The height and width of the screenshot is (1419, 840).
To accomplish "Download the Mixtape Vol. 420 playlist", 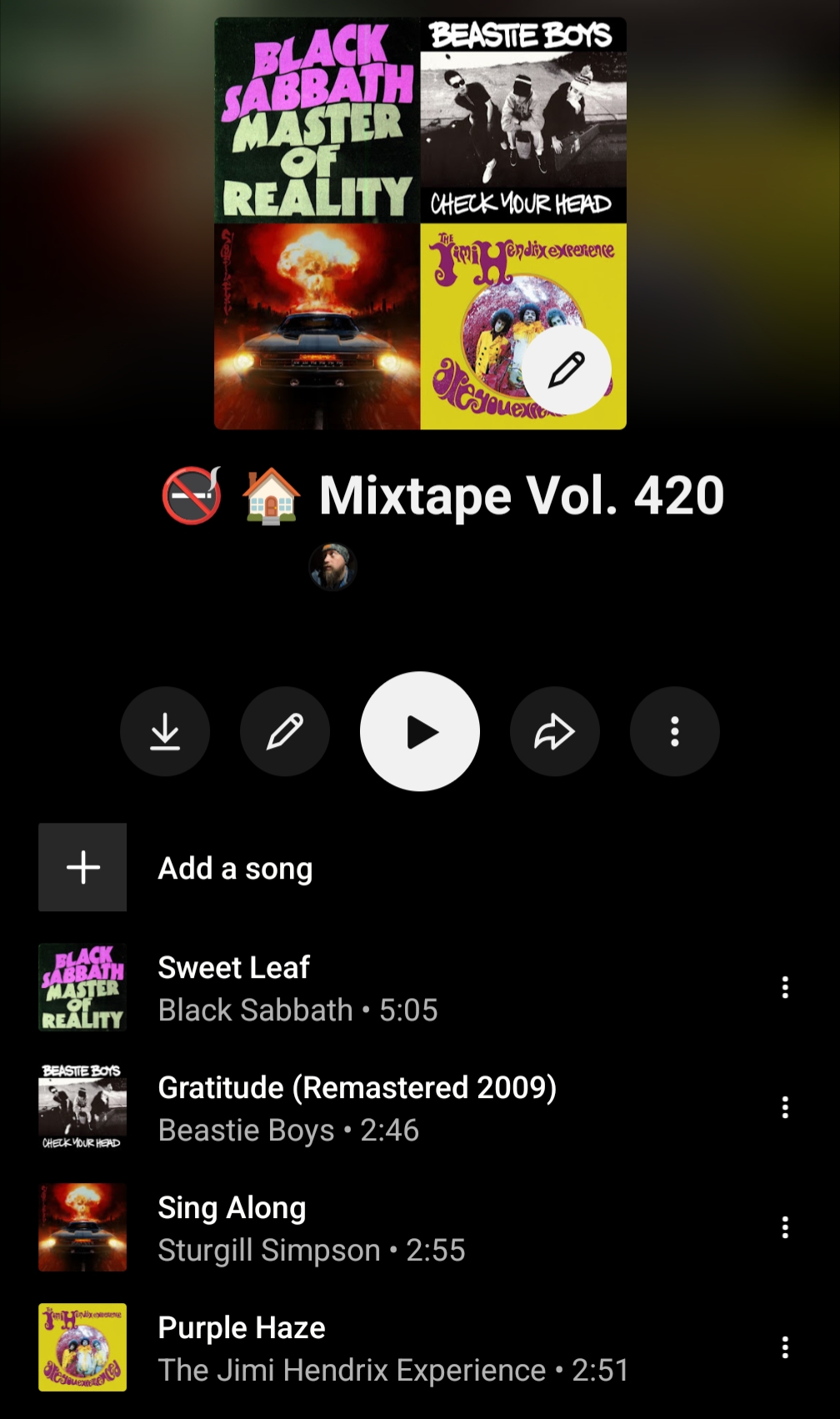I will (165, 731).
